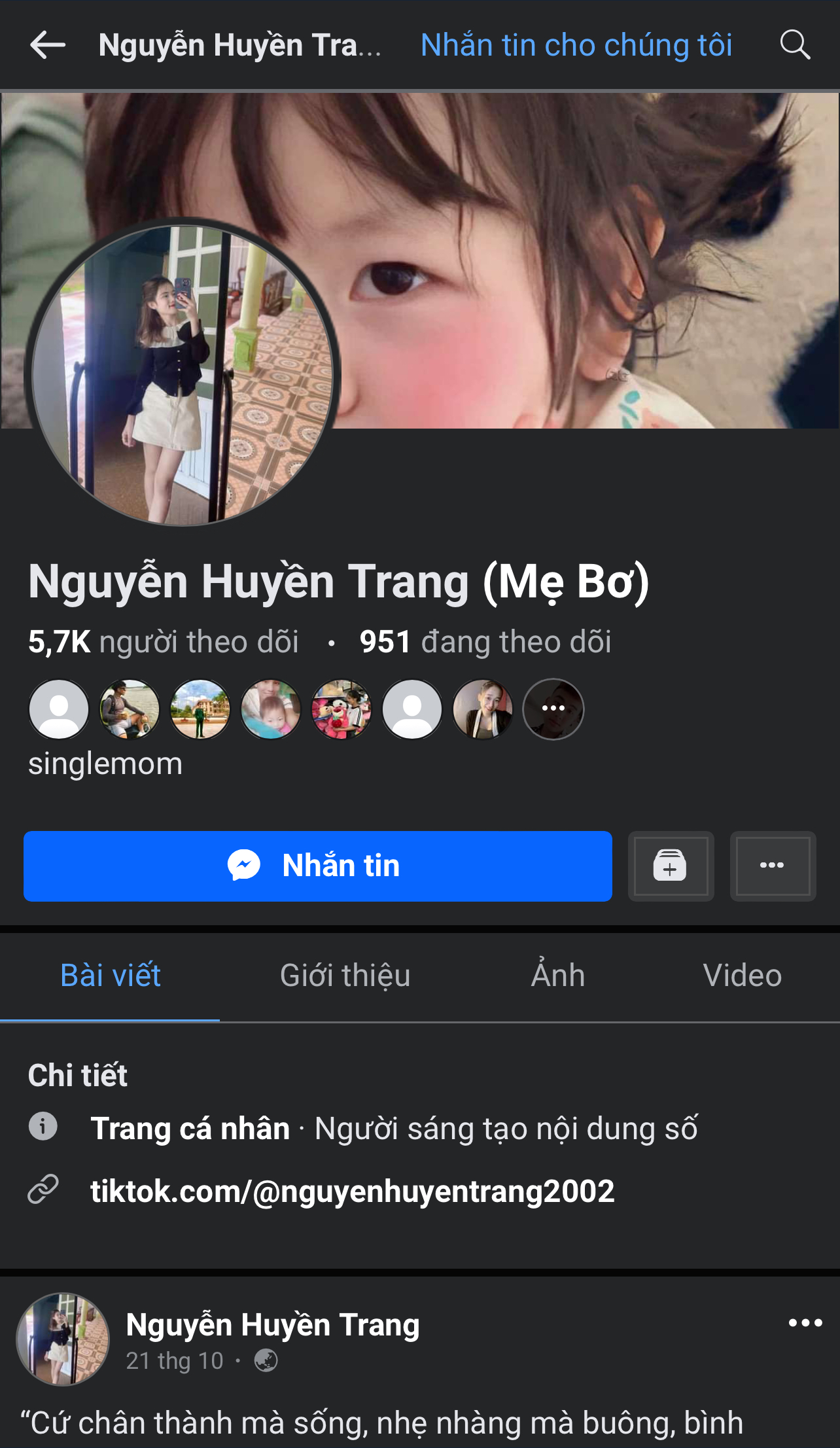This screenshot has width=840, height=1448.
Task: Open search from the top bar
Action: 795,45
